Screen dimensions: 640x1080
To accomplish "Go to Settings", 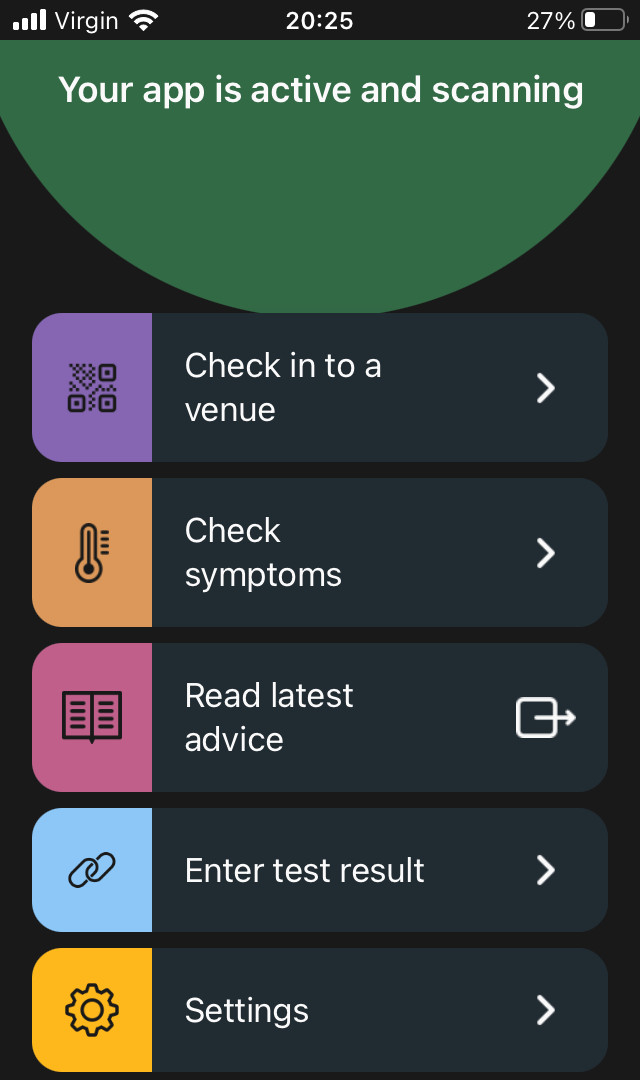I will pyautogui.click(x=320, y=1010).
